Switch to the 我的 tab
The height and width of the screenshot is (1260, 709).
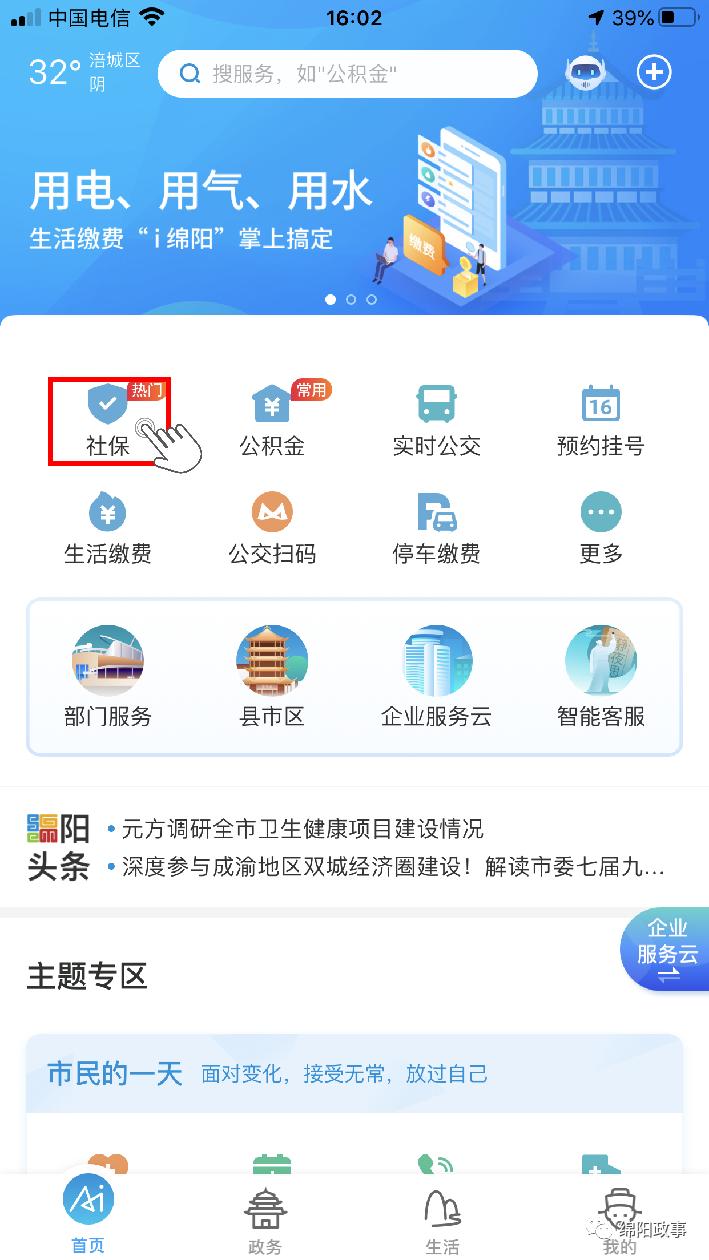tap(619, 1219)
